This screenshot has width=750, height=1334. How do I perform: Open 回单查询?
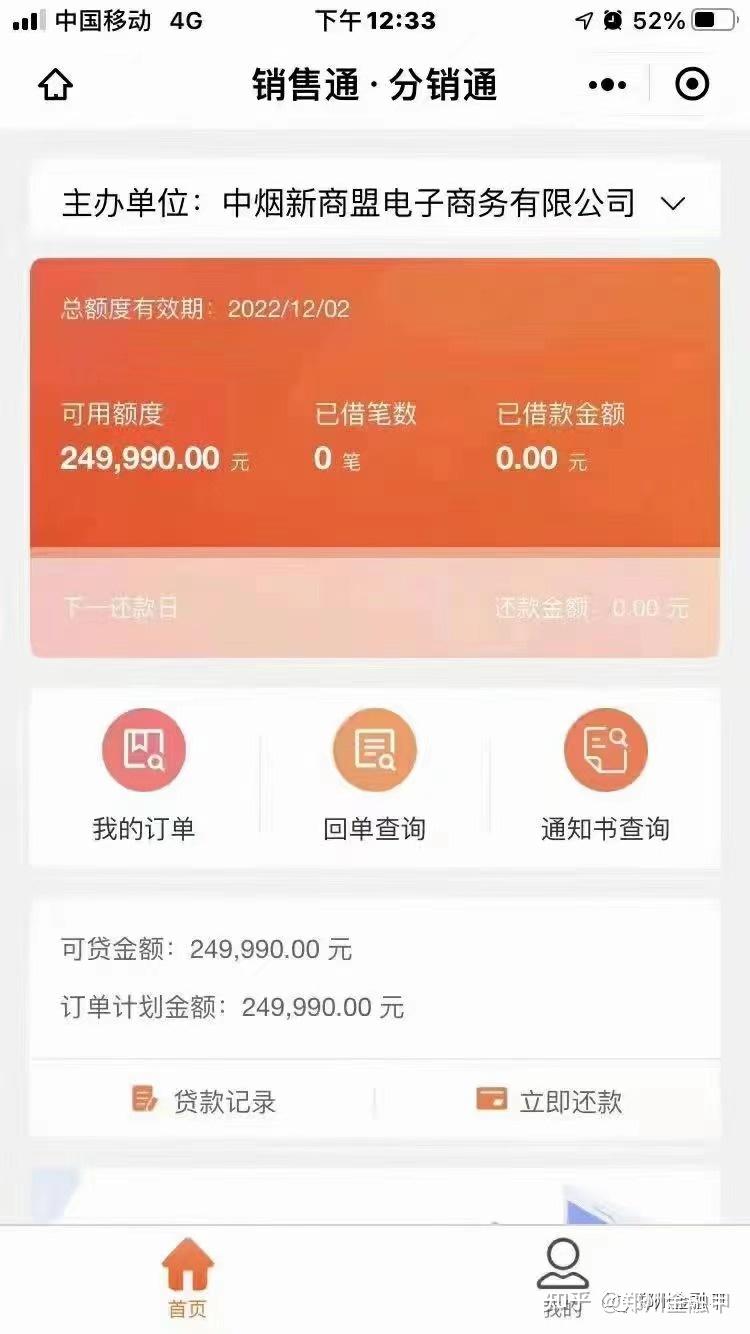pyautogui.click(x=375, y=775)
